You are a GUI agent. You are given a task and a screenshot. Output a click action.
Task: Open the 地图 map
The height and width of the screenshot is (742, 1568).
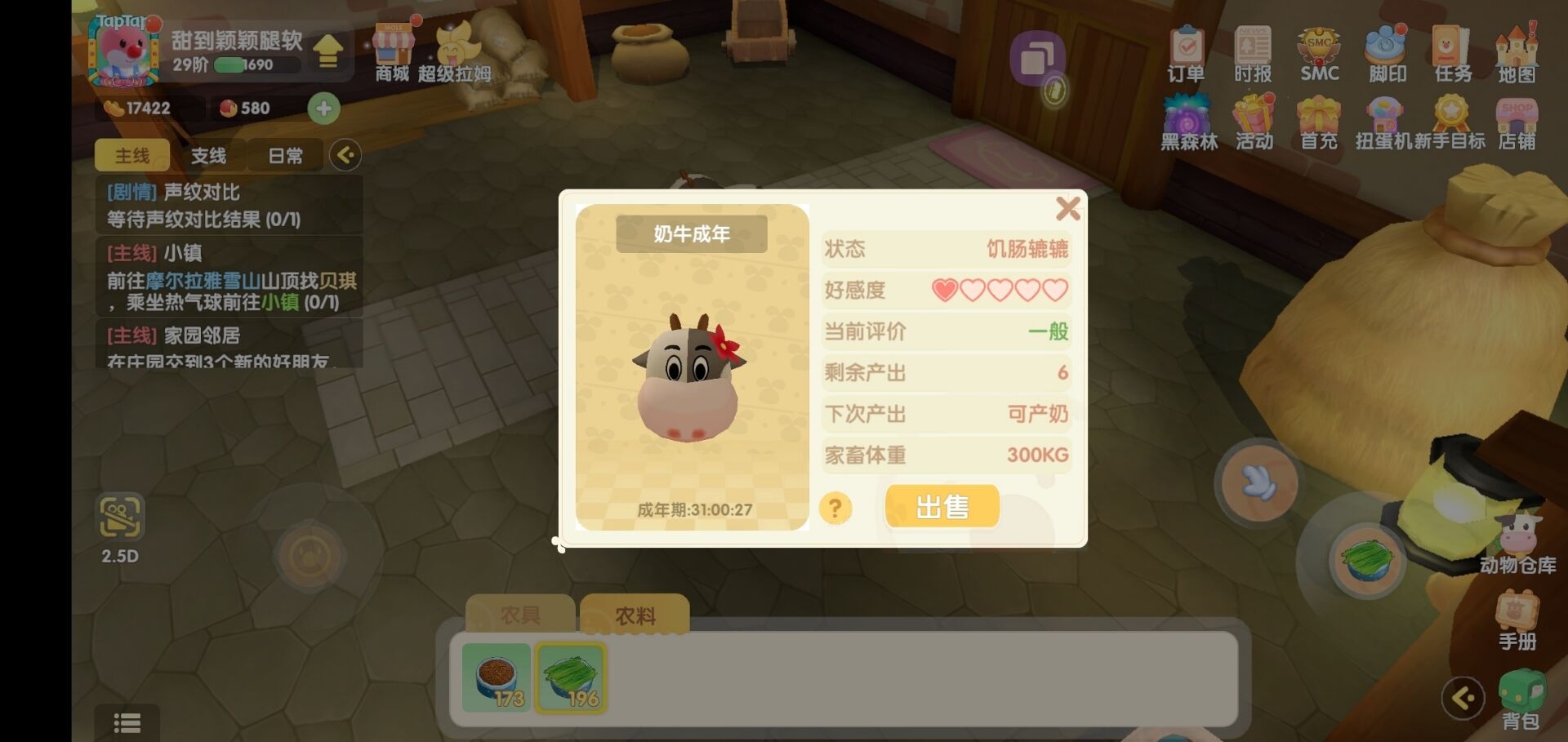(1517, 54)
